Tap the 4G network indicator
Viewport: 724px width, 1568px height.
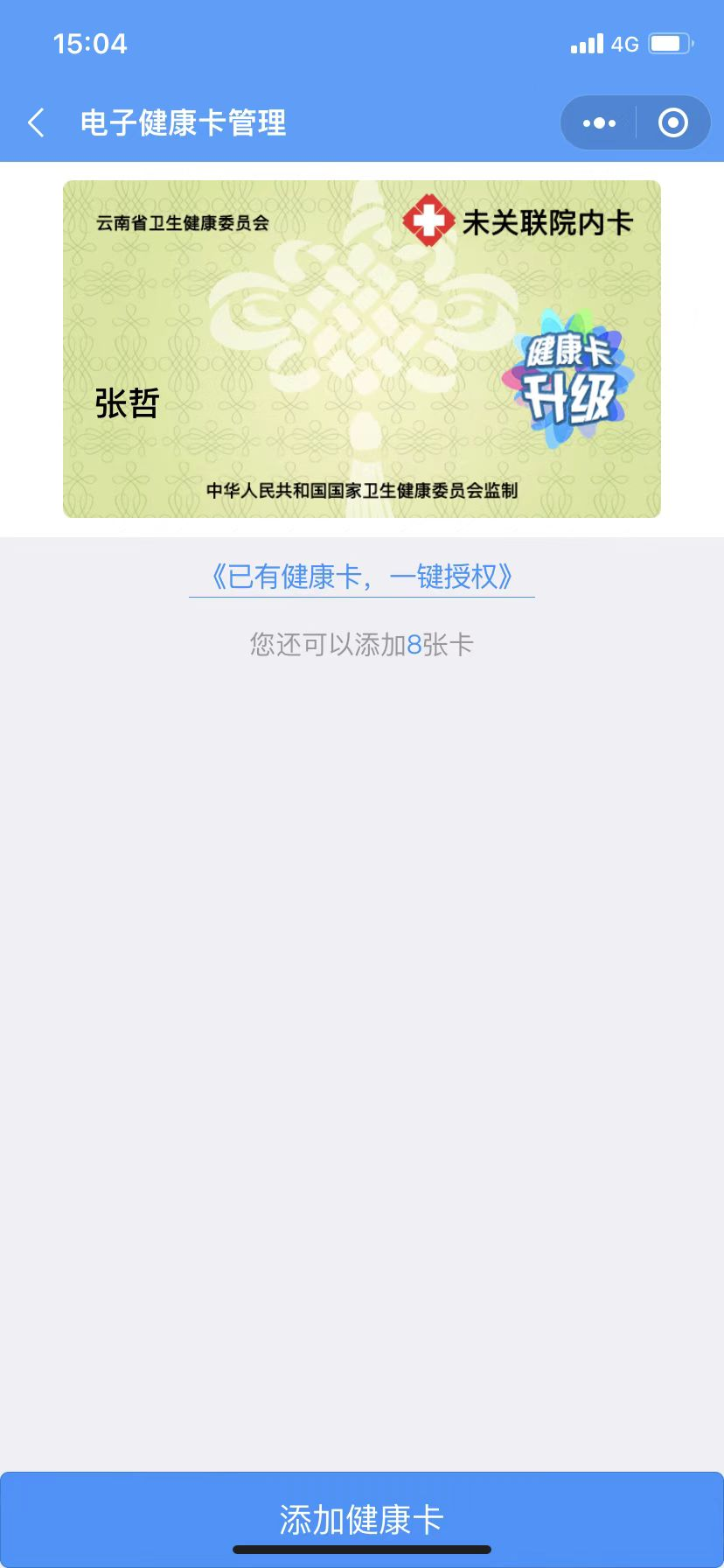point(626,43)
